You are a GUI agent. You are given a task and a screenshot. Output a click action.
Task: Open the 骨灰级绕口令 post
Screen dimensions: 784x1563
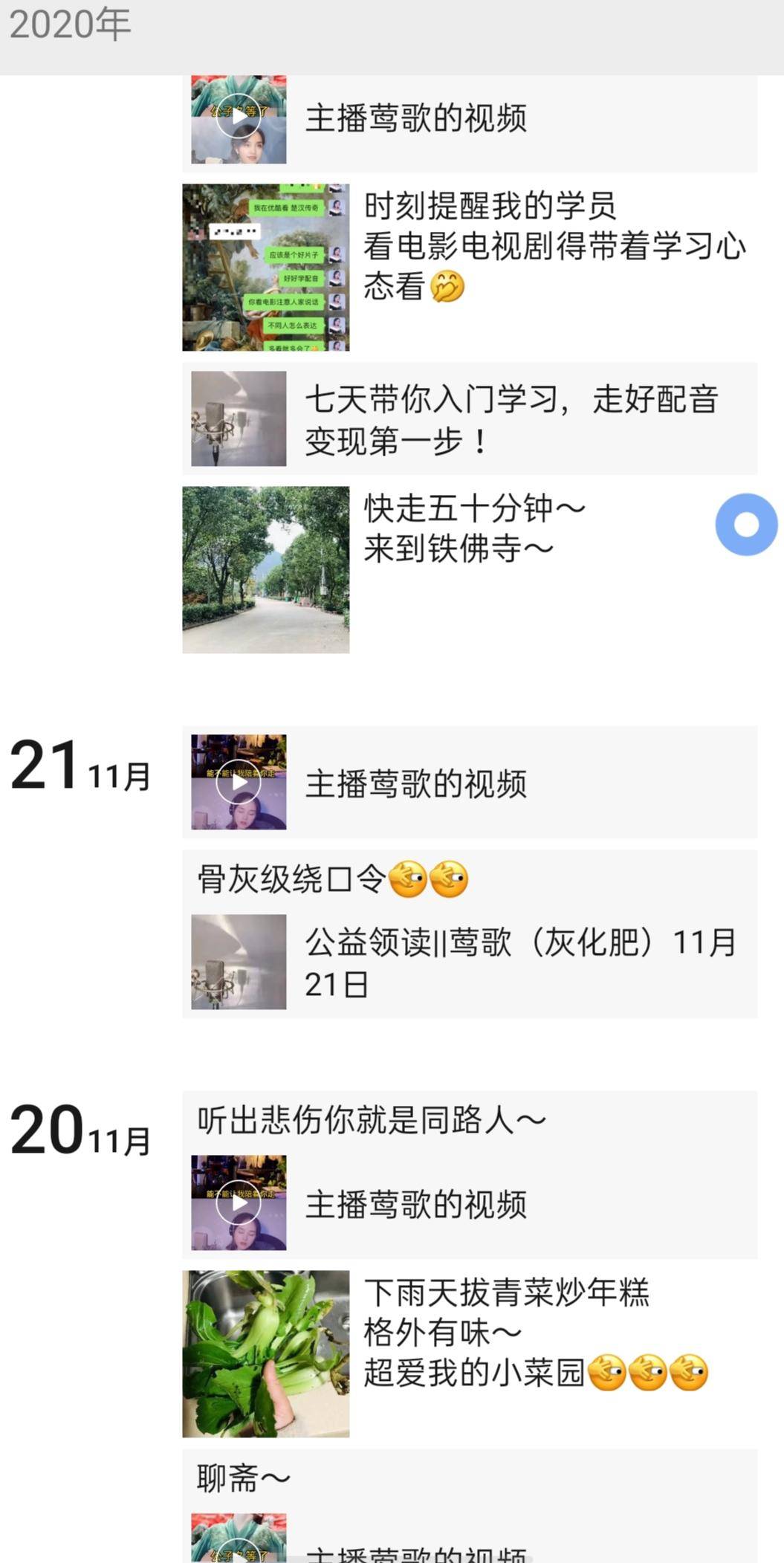[331, 881]
